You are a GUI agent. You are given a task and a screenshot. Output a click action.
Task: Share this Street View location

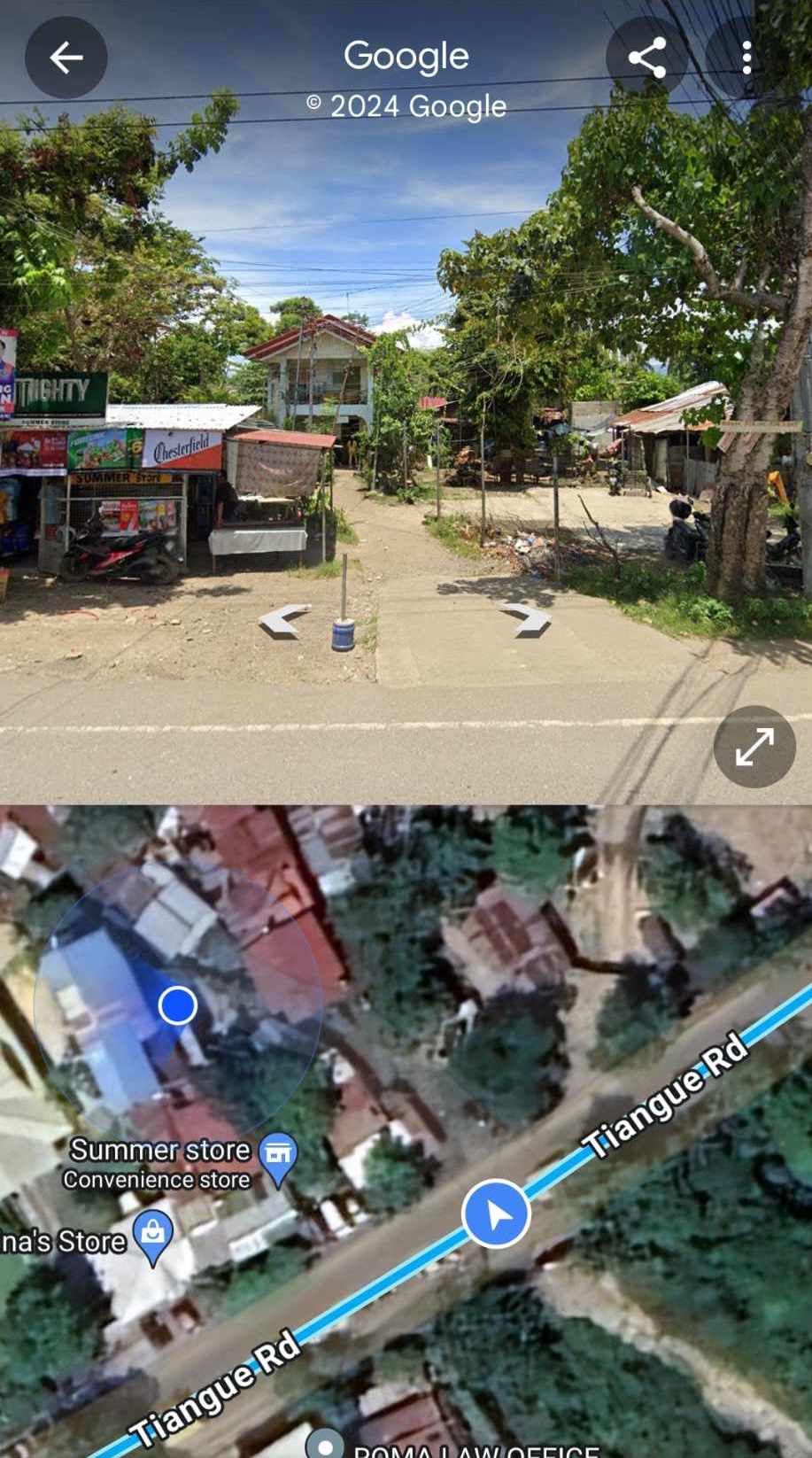[646, 58]
